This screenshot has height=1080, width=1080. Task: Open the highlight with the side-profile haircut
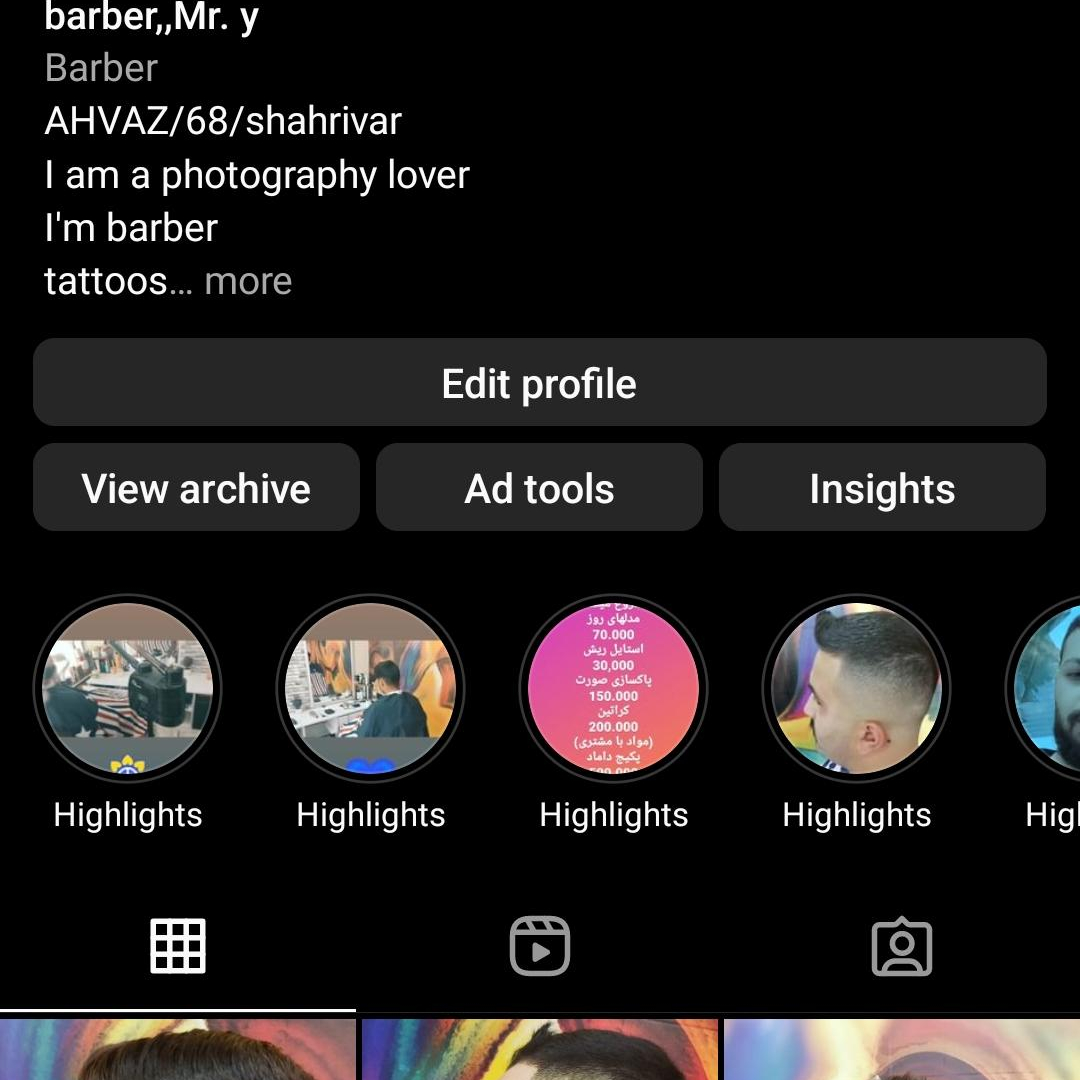[x=856, y=689]
